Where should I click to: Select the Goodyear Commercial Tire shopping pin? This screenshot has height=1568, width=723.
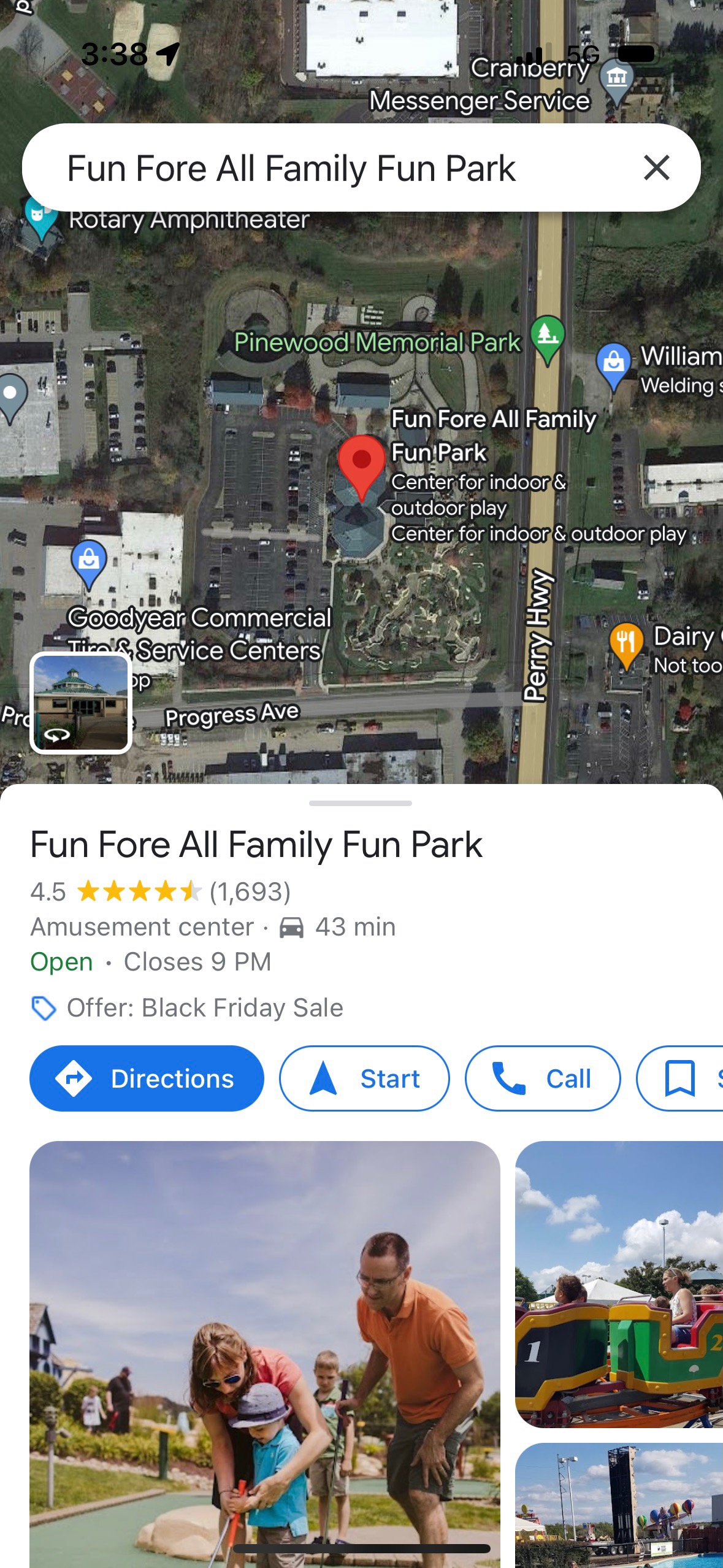tap(89, 561)
